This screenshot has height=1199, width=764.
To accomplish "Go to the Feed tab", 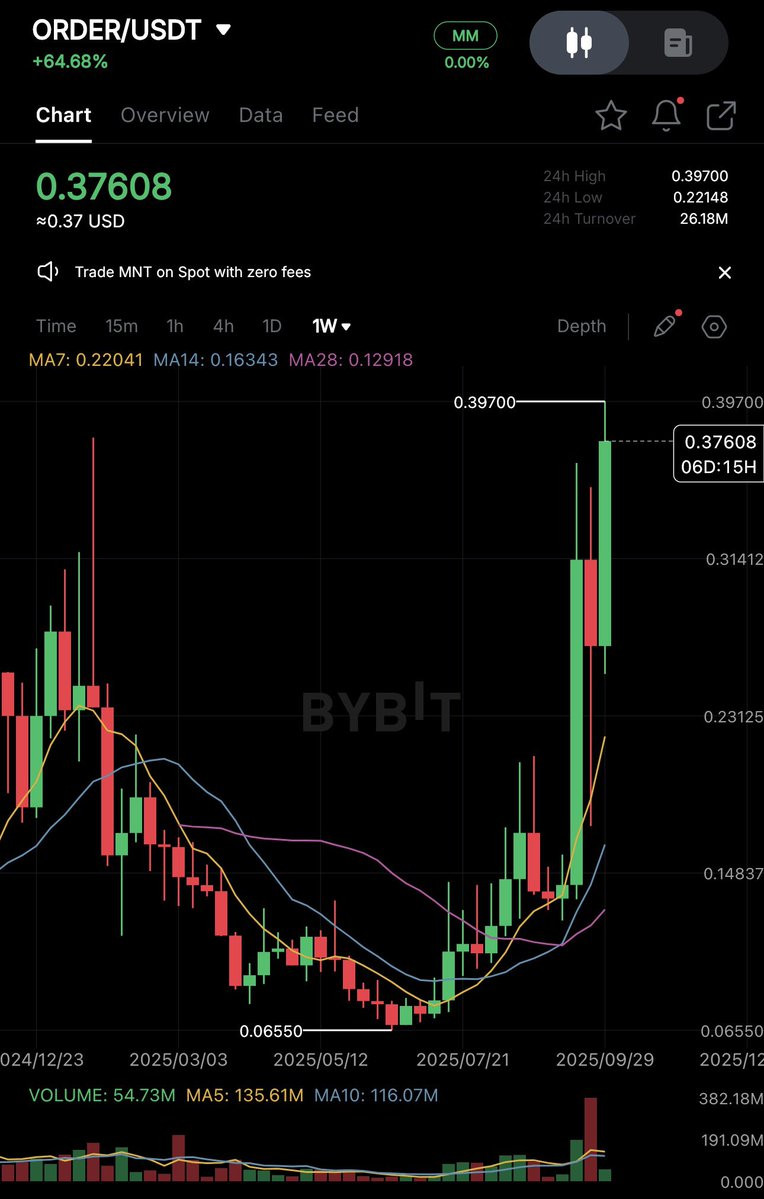I will [x=335, y=115].
